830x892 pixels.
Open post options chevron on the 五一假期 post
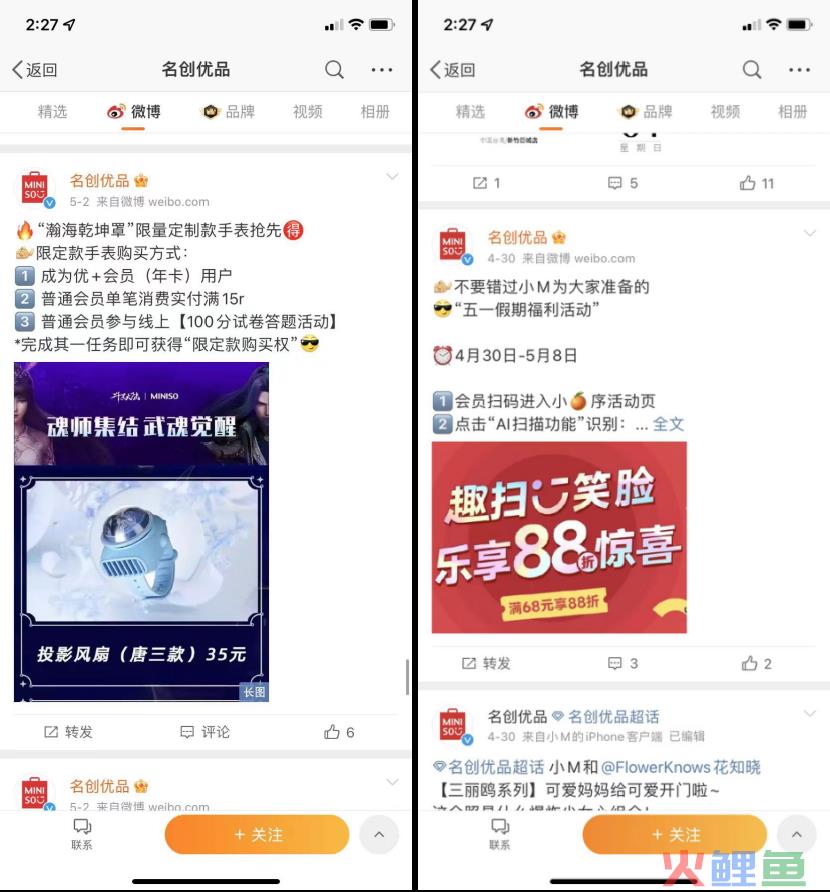809,234
